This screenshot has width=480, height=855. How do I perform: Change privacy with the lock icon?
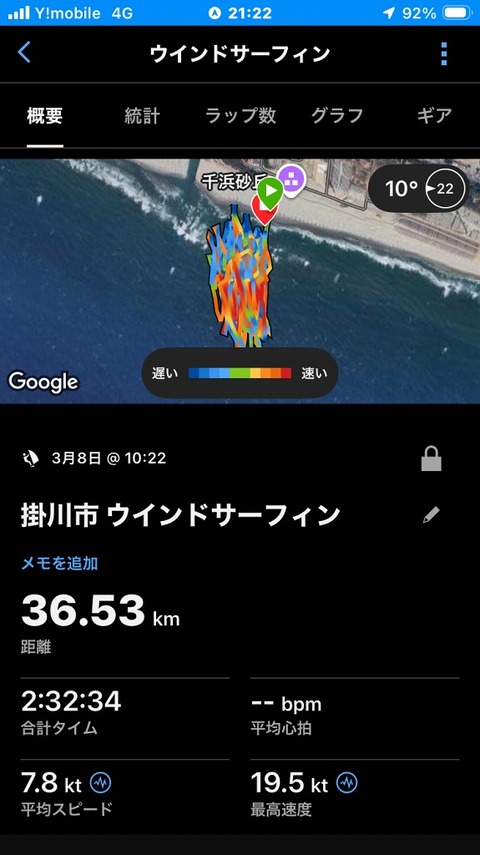pyautogui.click(x=431, y=459)
